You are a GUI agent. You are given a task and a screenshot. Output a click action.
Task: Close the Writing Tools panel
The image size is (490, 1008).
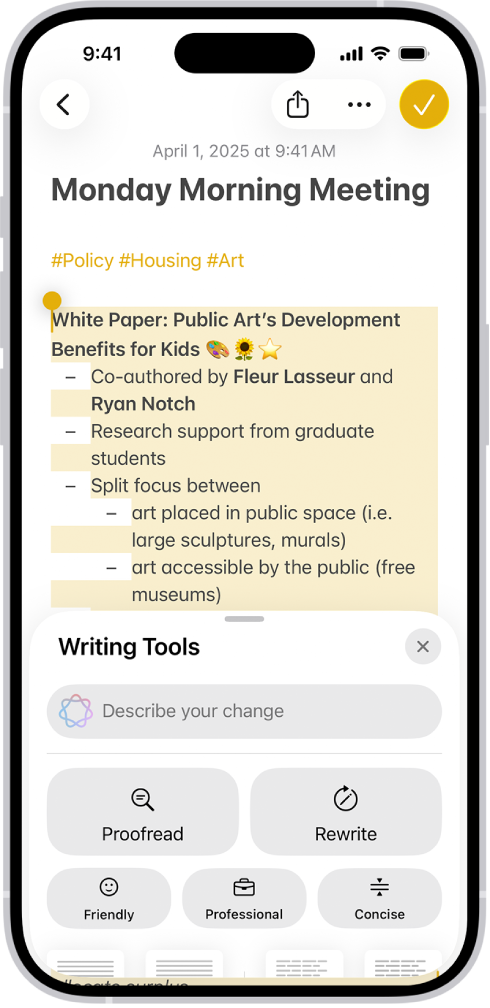(x=423, y=647)
